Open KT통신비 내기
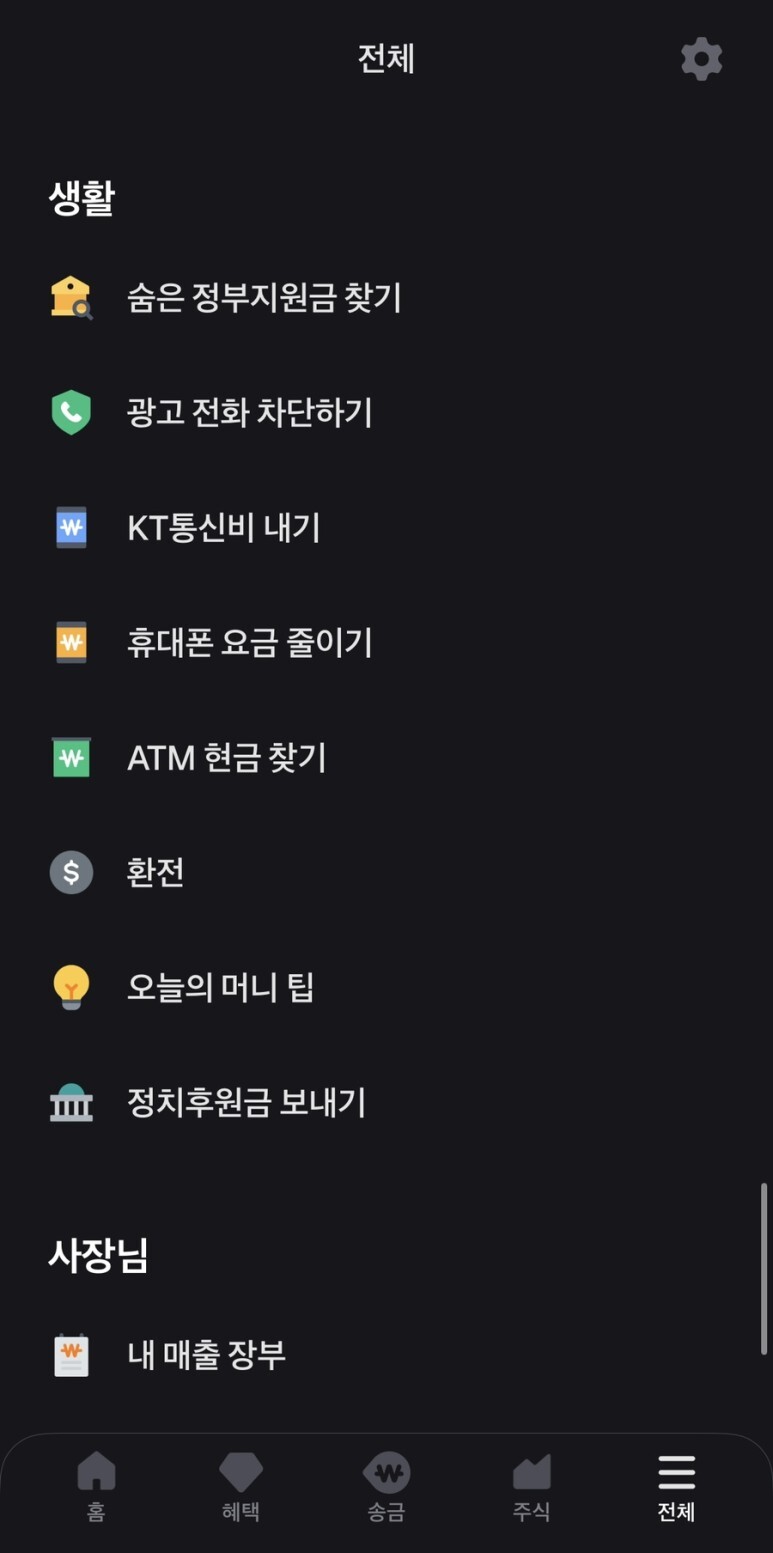The image size is (773, 1553). coord(386,527)
